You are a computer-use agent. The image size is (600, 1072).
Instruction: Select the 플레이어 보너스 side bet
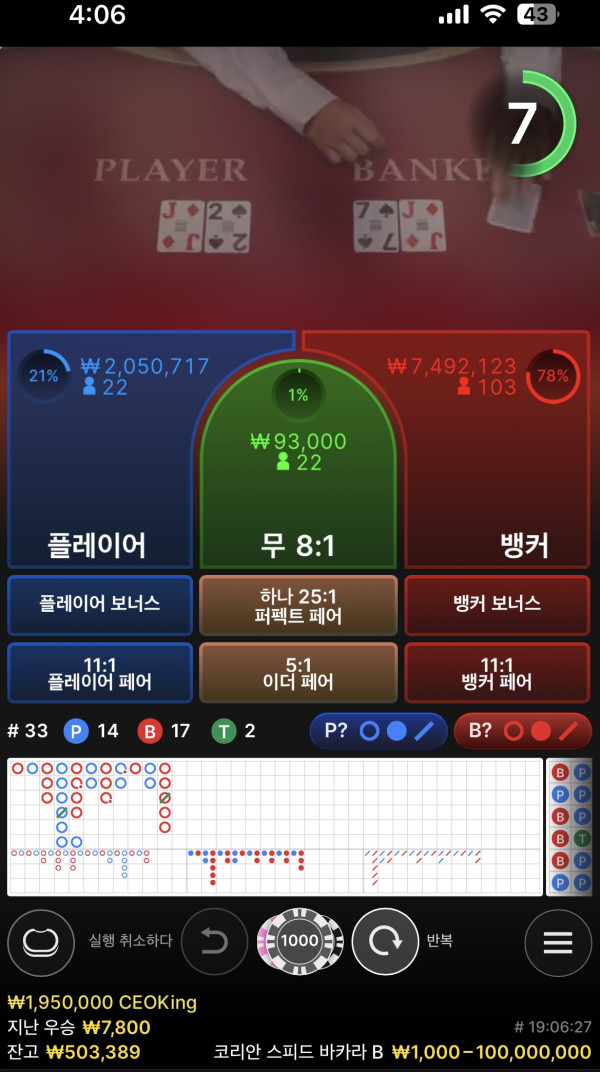coord(99,604)
